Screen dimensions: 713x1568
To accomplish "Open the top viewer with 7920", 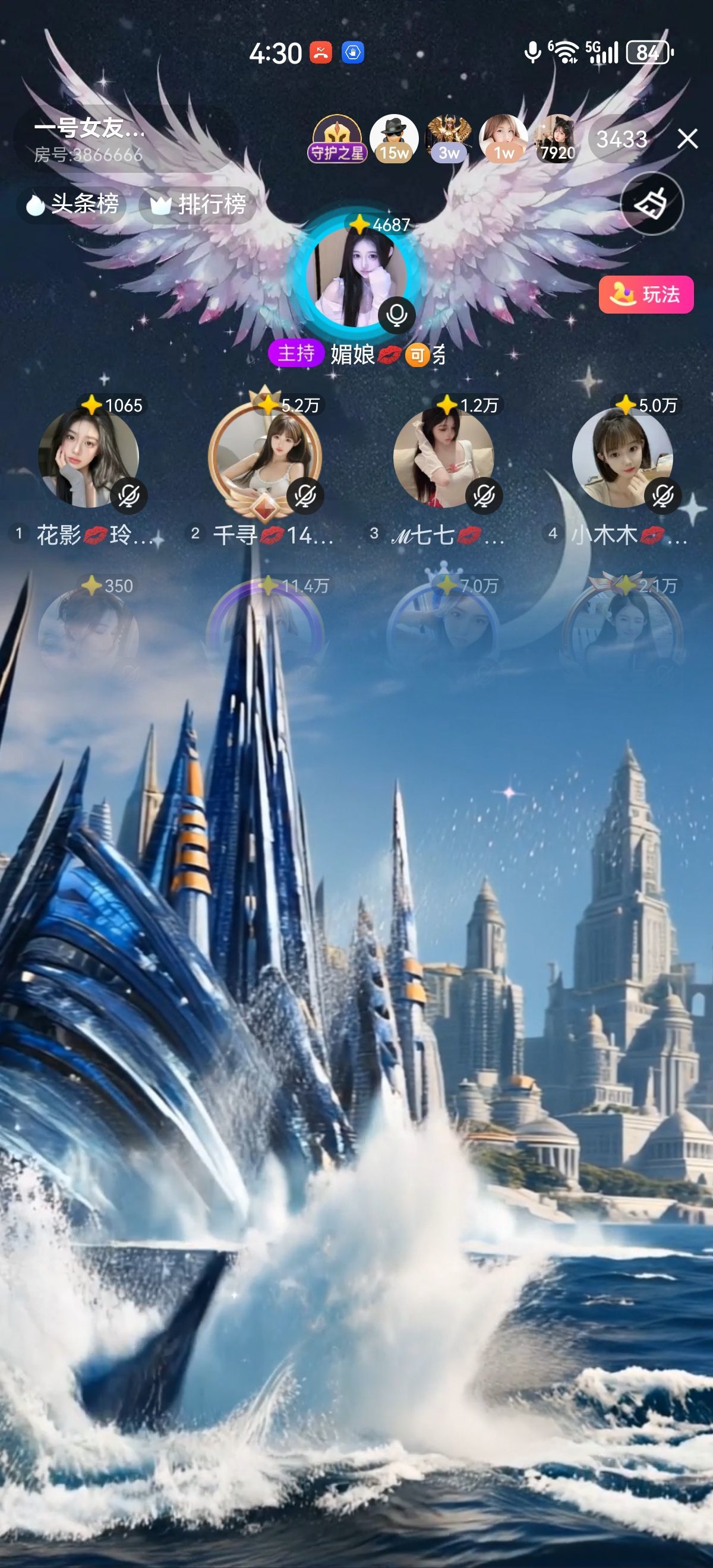I will pos(557,138).
